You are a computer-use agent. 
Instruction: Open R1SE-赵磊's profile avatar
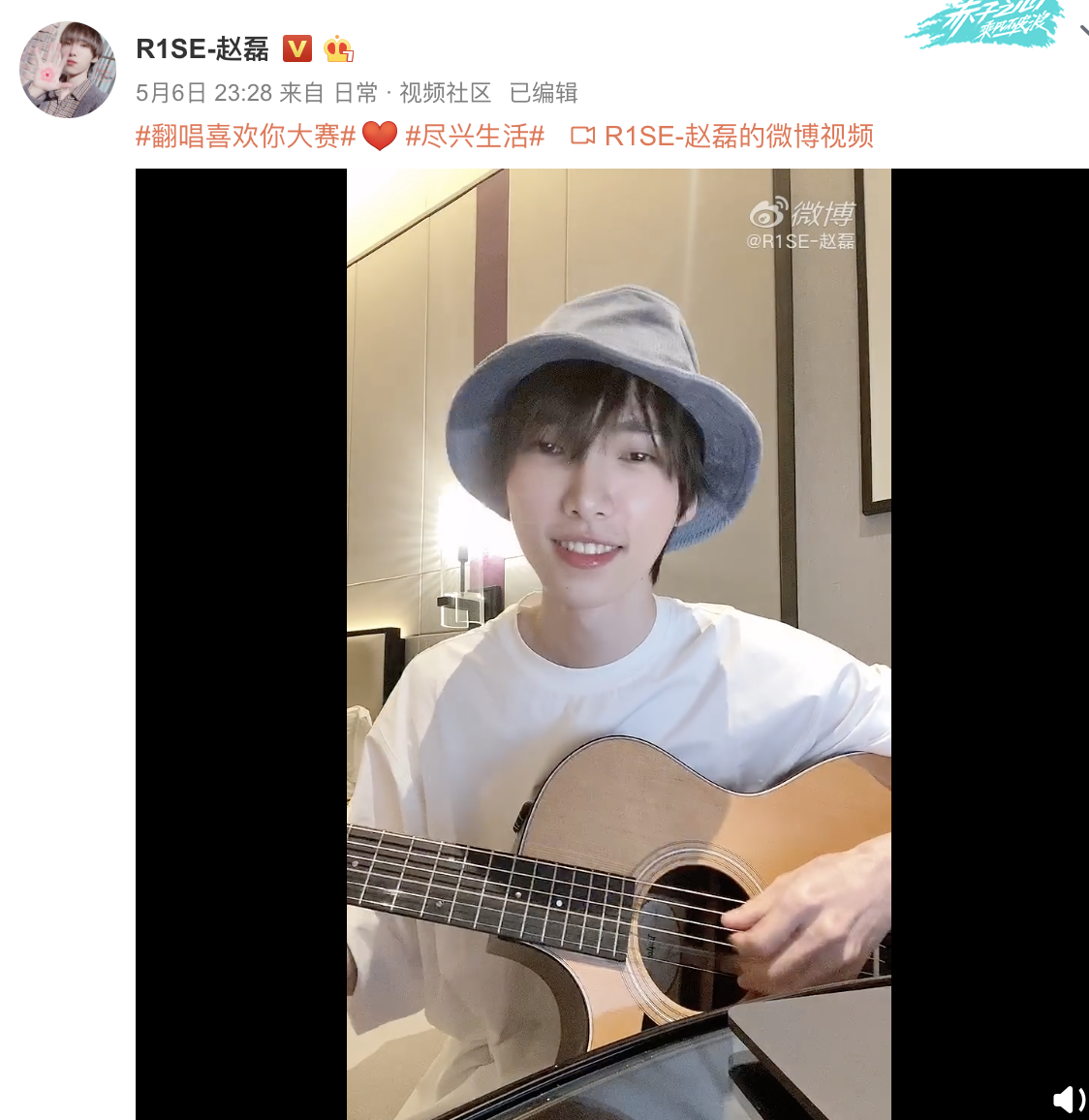click(x=68, y=70)
